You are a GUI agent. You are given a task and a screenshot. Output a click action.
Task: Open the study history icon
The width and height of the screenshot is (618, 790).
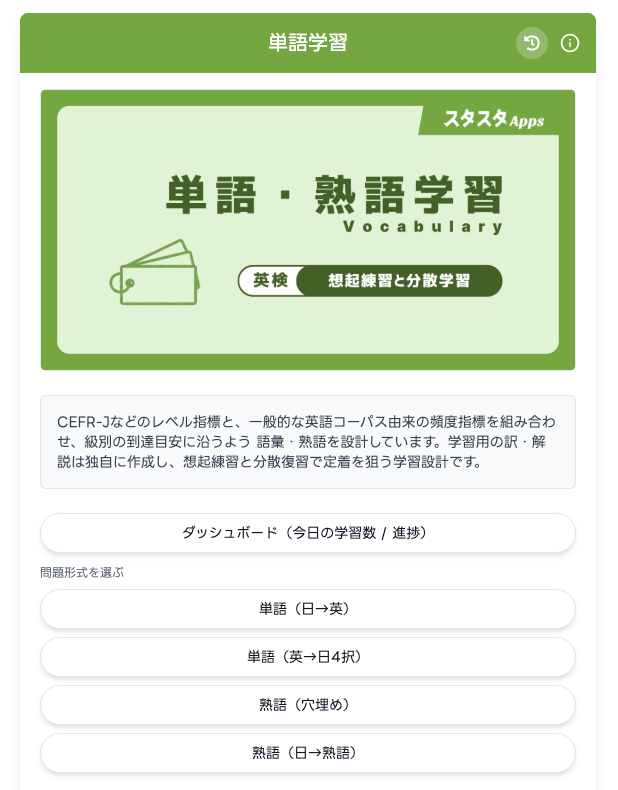click(x=532, y=43)
